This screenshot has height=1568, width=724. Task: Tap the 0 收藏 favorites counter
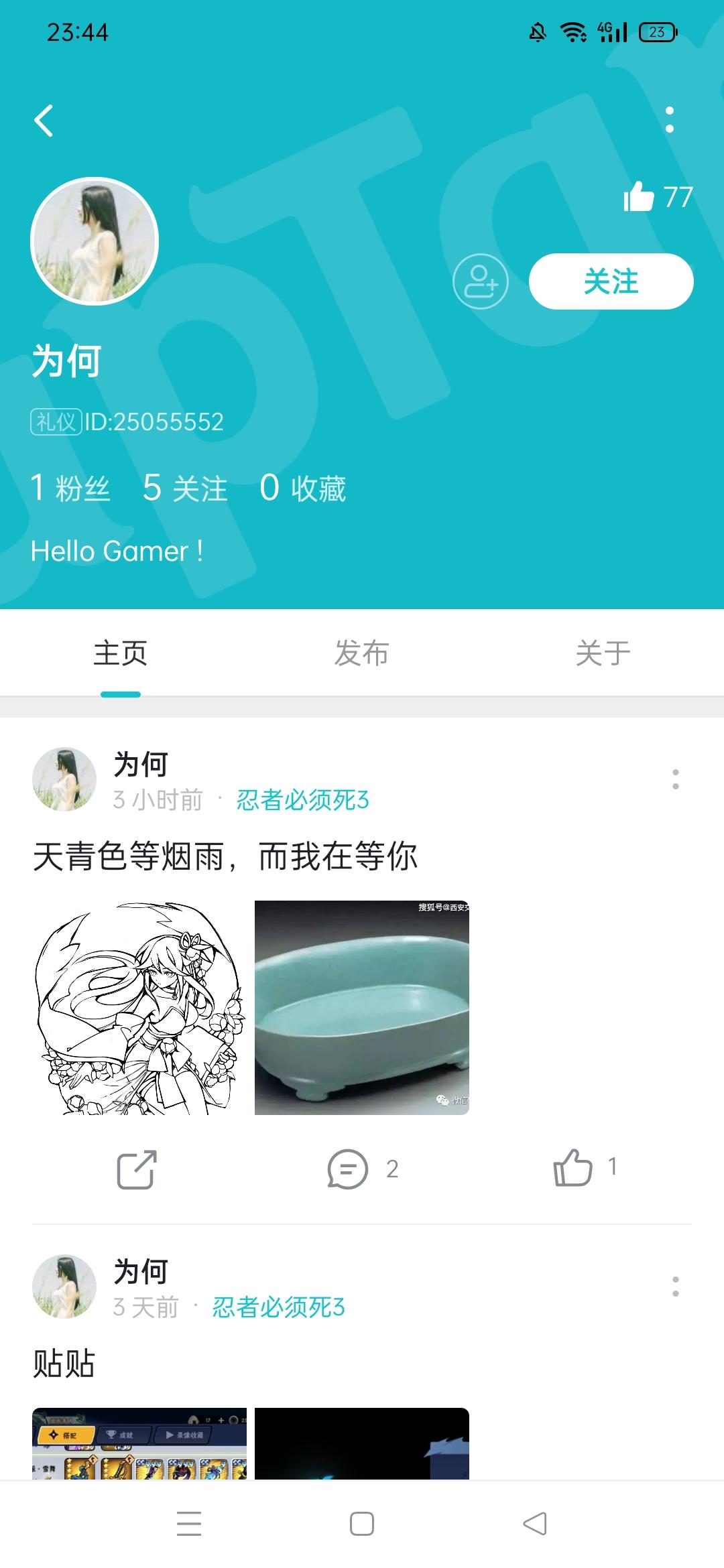[x=303, y=488]
